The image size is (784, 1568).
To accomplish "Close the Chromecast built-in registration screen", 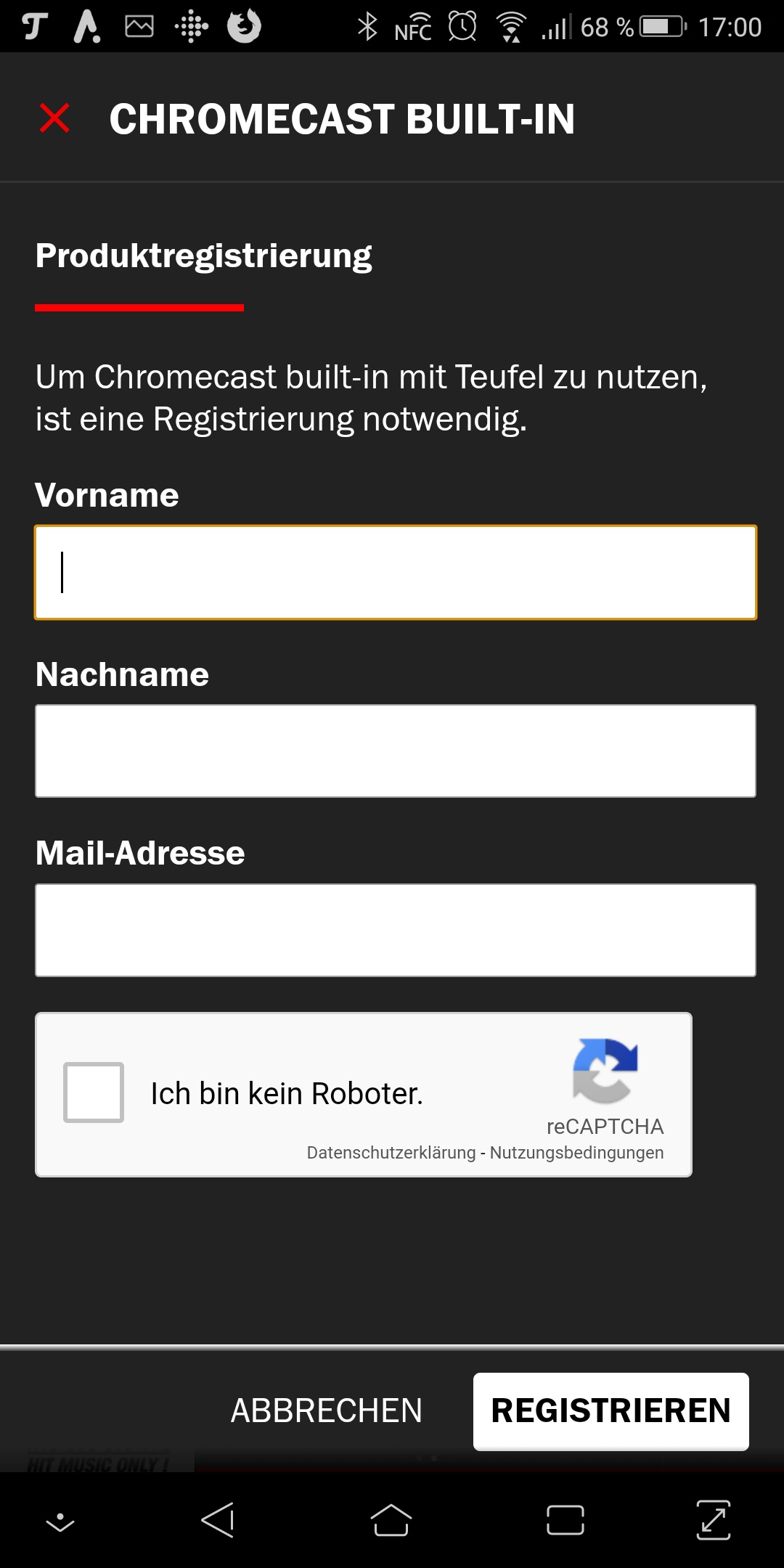I will pos(54,118).
